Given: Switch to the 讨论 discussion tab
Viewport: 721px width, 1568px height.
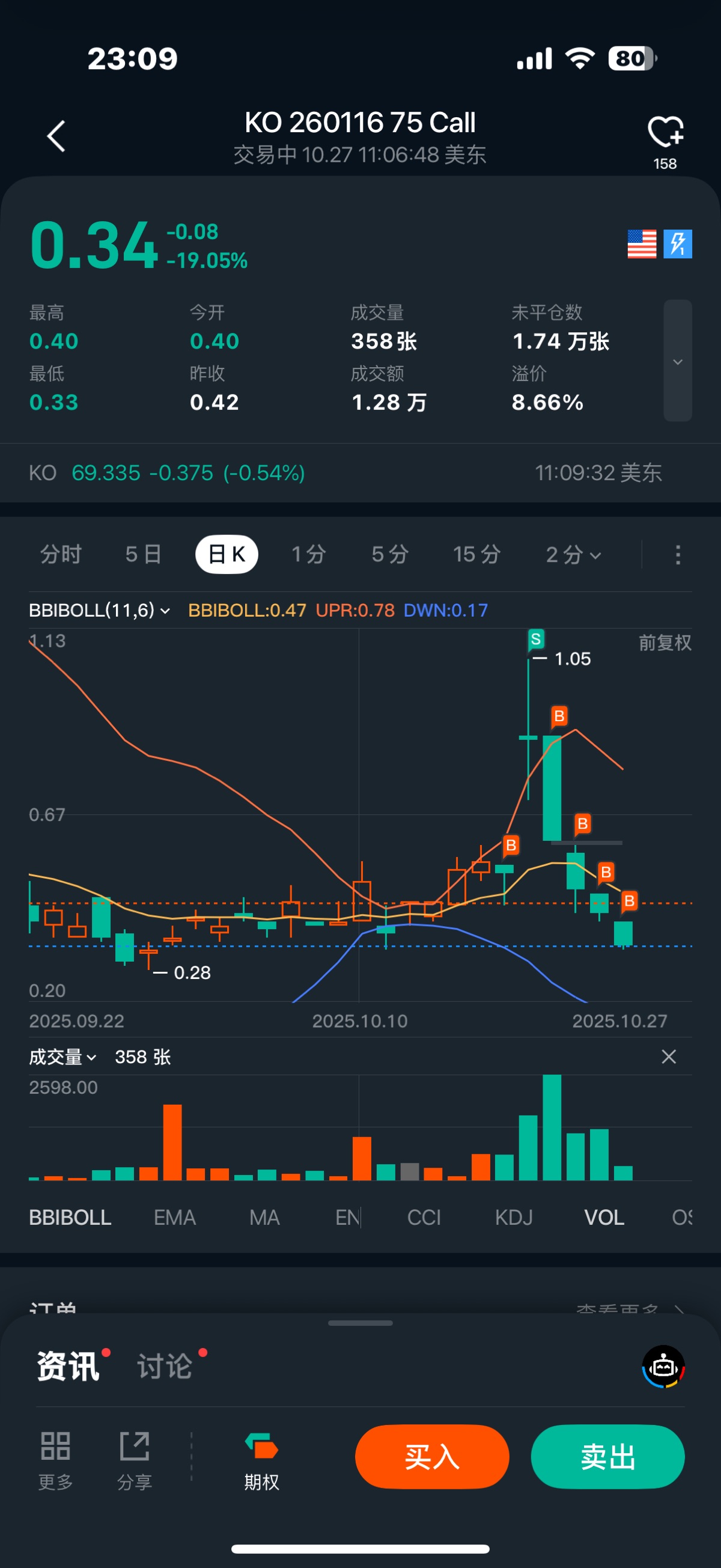Looking at the screenshot, I should tap(165, 1367).
